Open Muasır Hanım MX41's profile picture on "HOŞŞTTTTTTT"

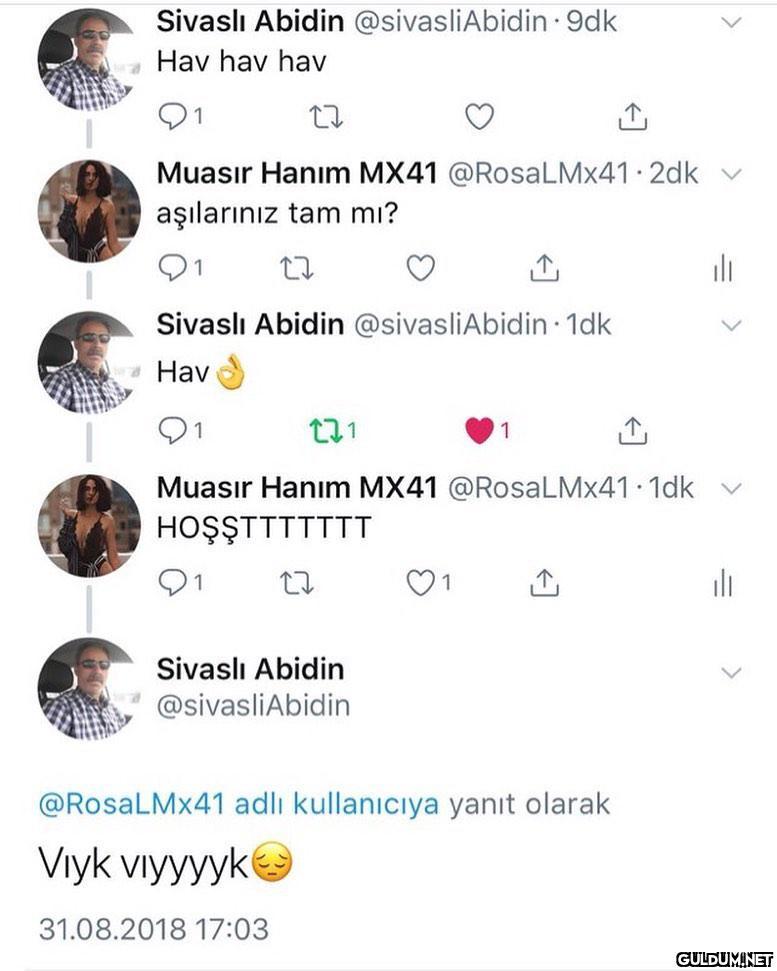point(89,526)
